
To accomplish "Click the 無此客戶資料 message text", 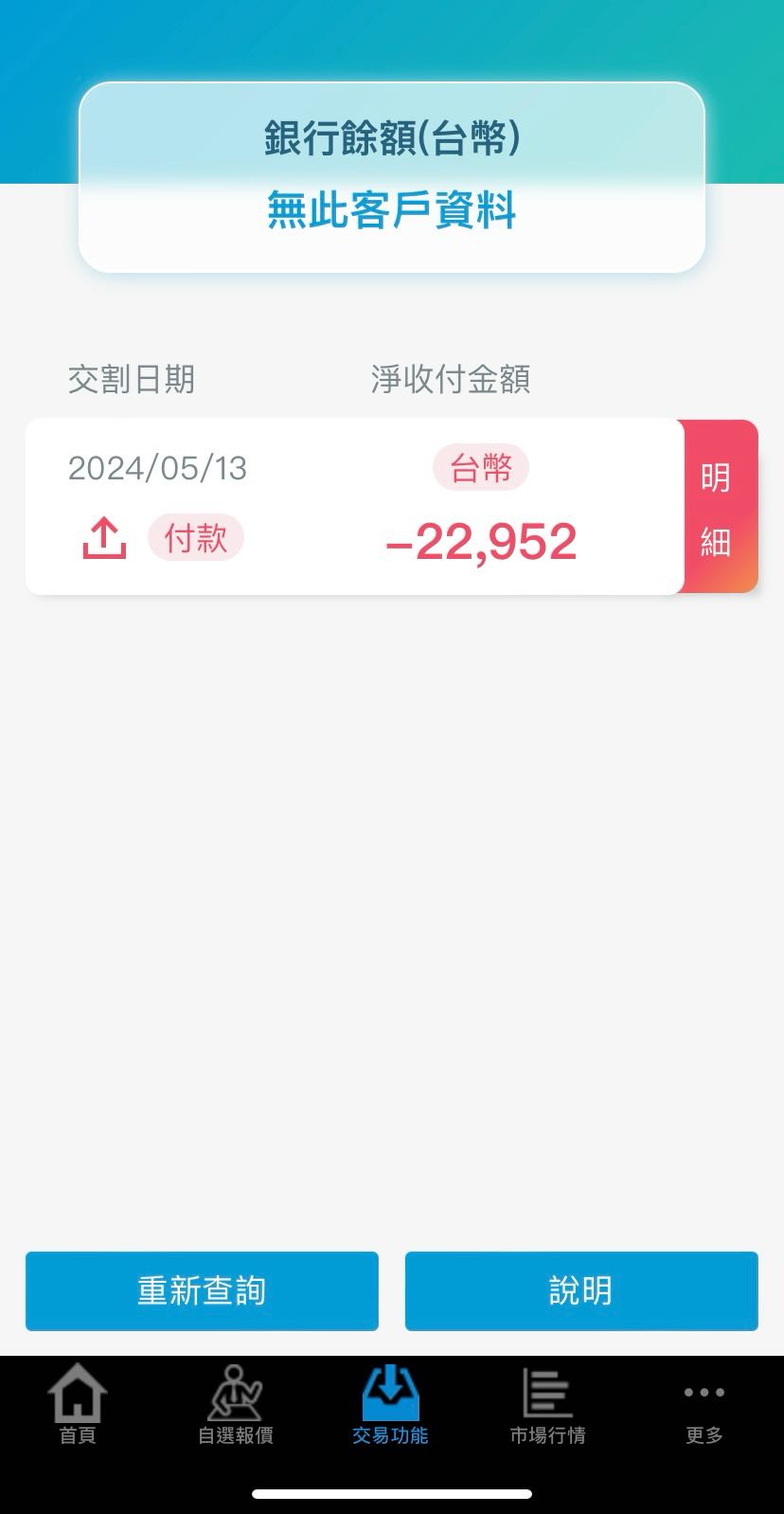I will click(391, 213).
